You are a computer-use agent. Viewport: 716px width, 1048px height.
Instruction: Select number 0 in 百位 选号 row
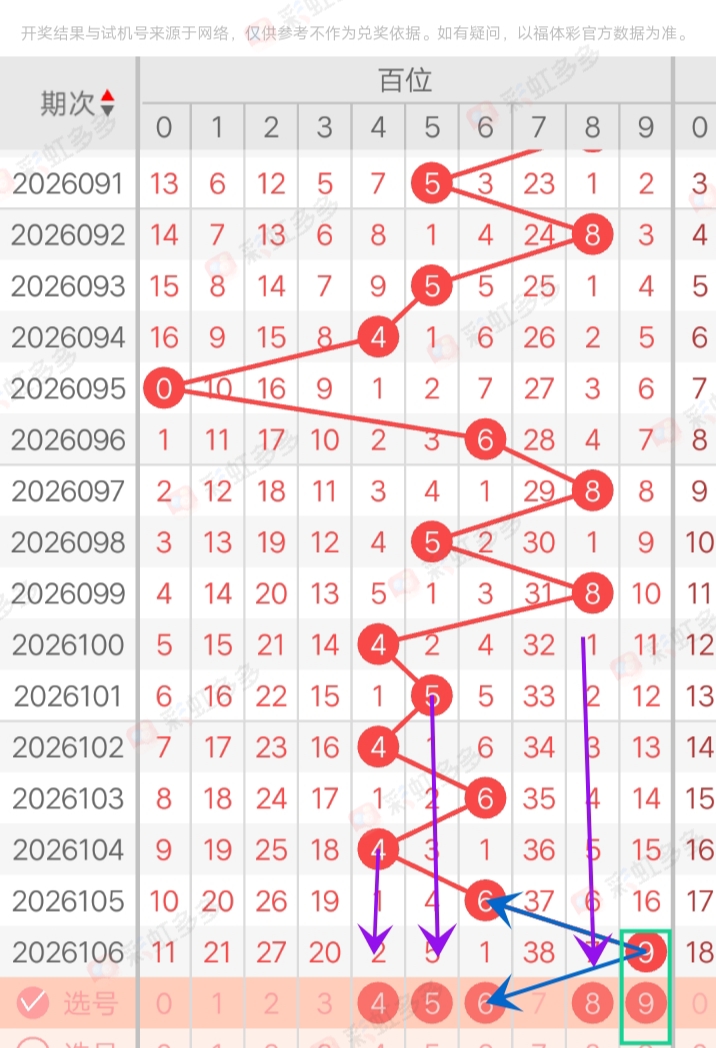pyautogui.click(x=164, y=1002)
